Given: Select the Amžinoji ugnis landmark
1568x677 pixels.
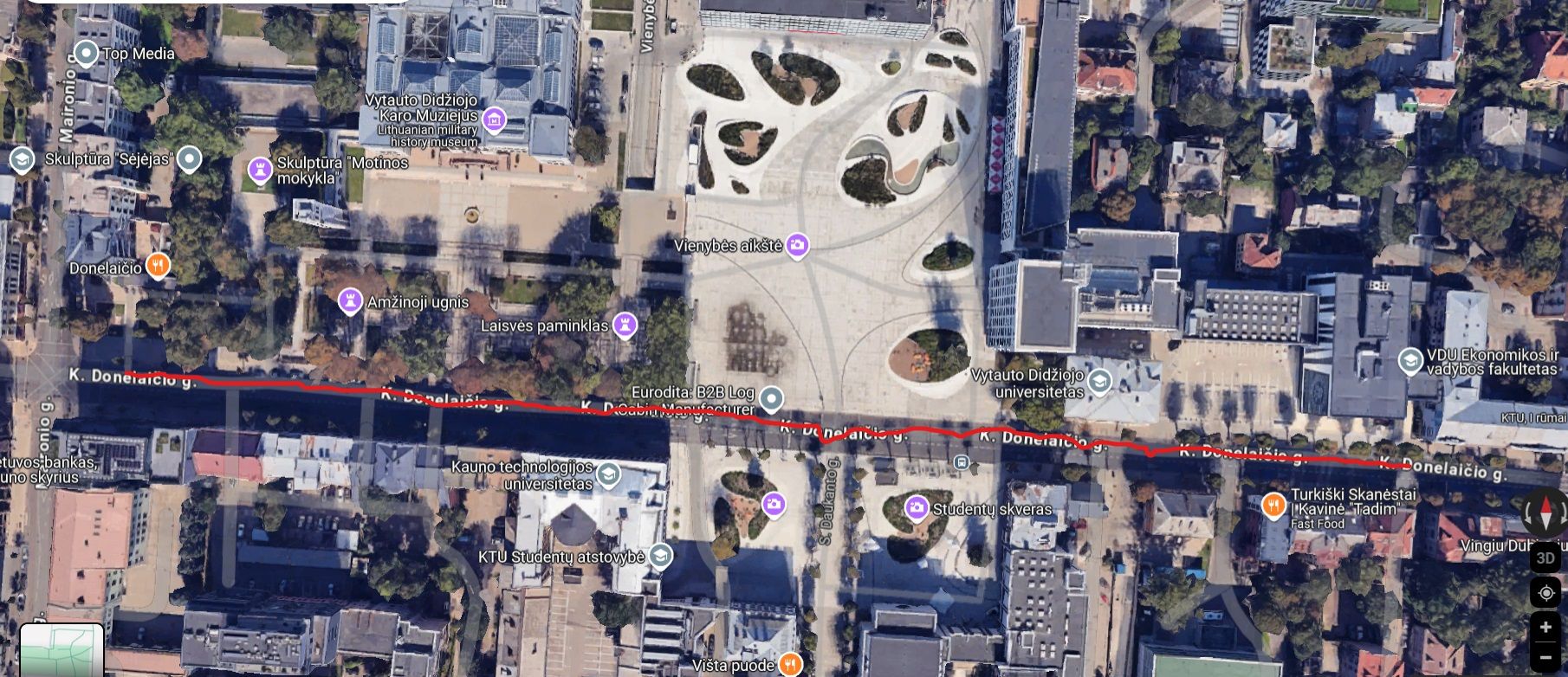Looking at the screenshot, I should [x=350, y=301].
